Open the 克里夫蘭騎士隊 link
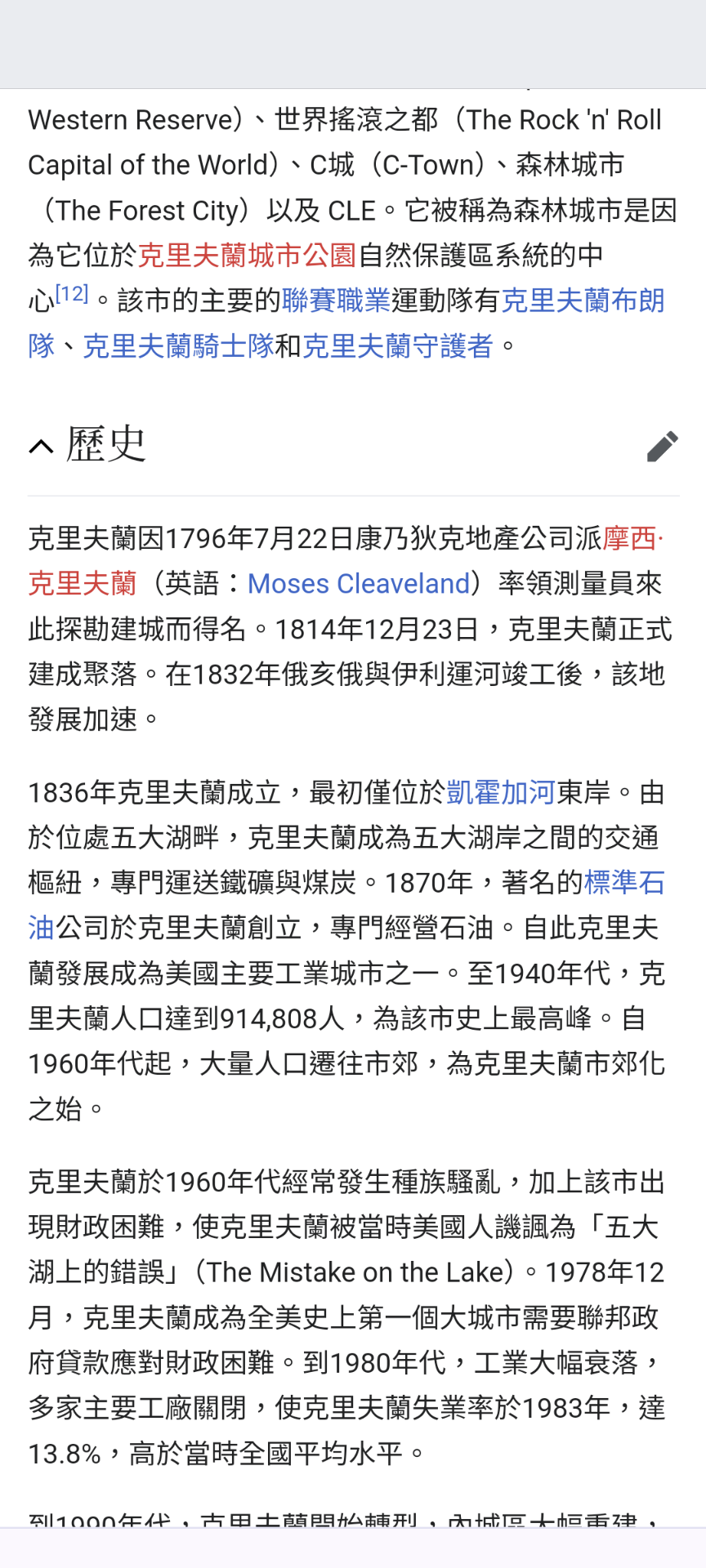 pyautogui.click(x=178, y=346)
